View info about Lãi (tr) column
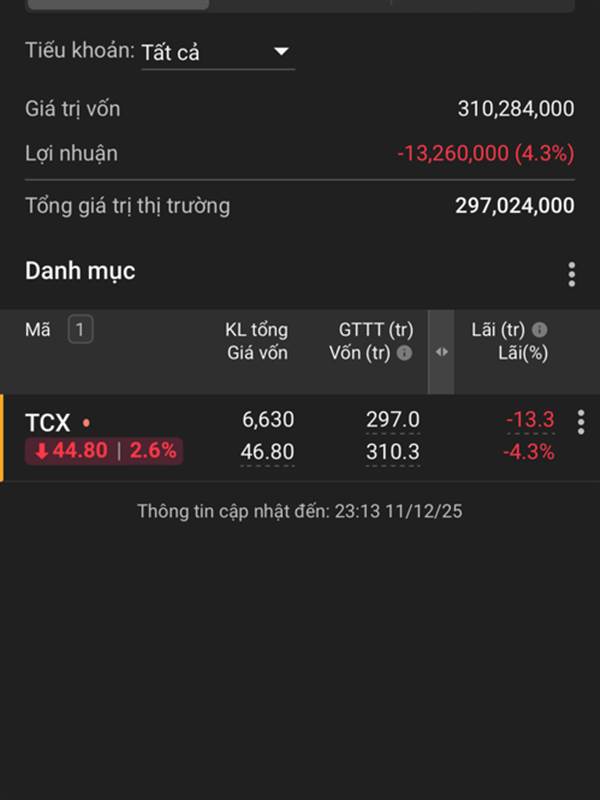600x800 pixels. tap(540, 329)
